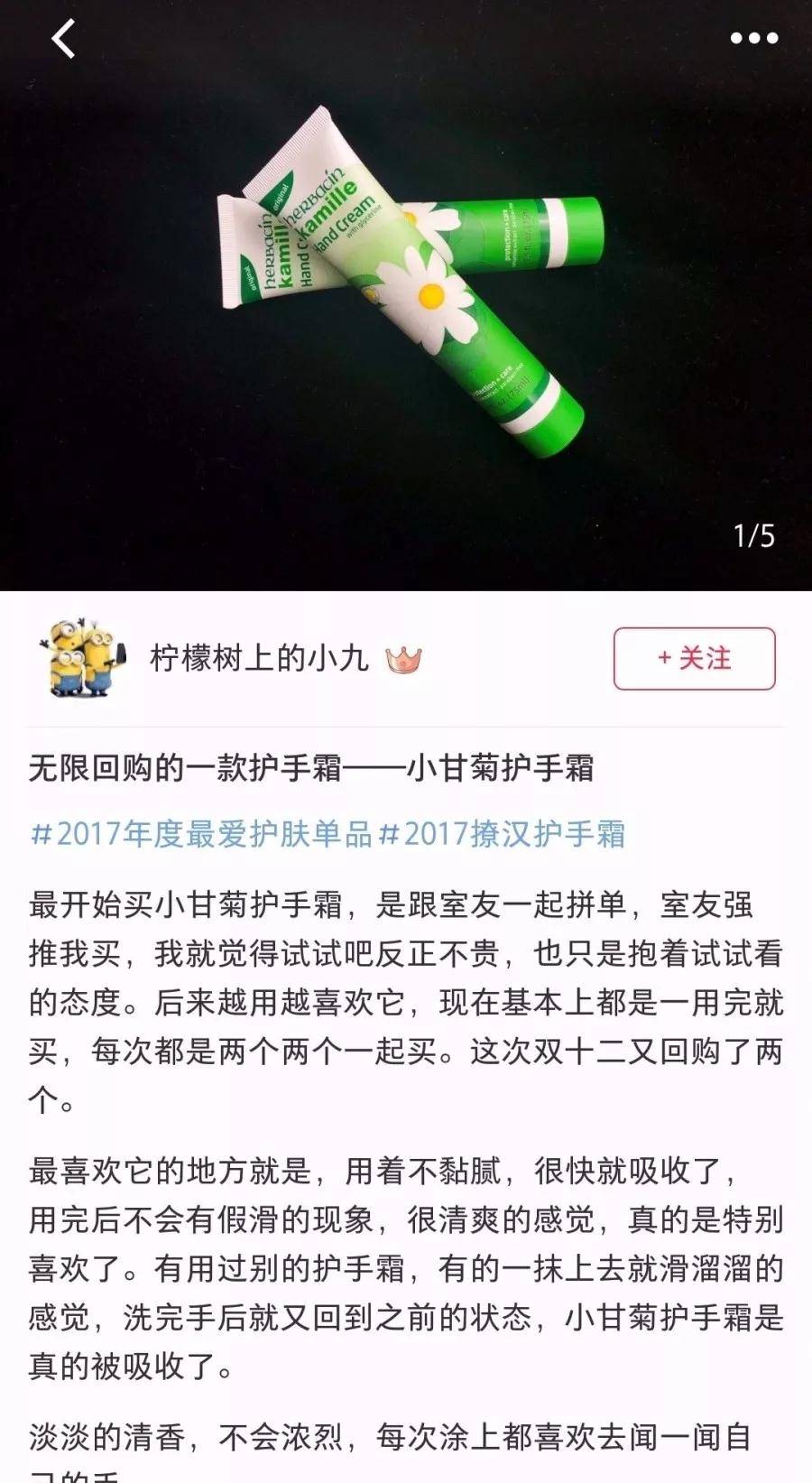This screenshot has width=812, height=1483.
Task: Open hashtag #2017年度最爱护肤单品
Action: pyautogui.click(x=201, y=834)
